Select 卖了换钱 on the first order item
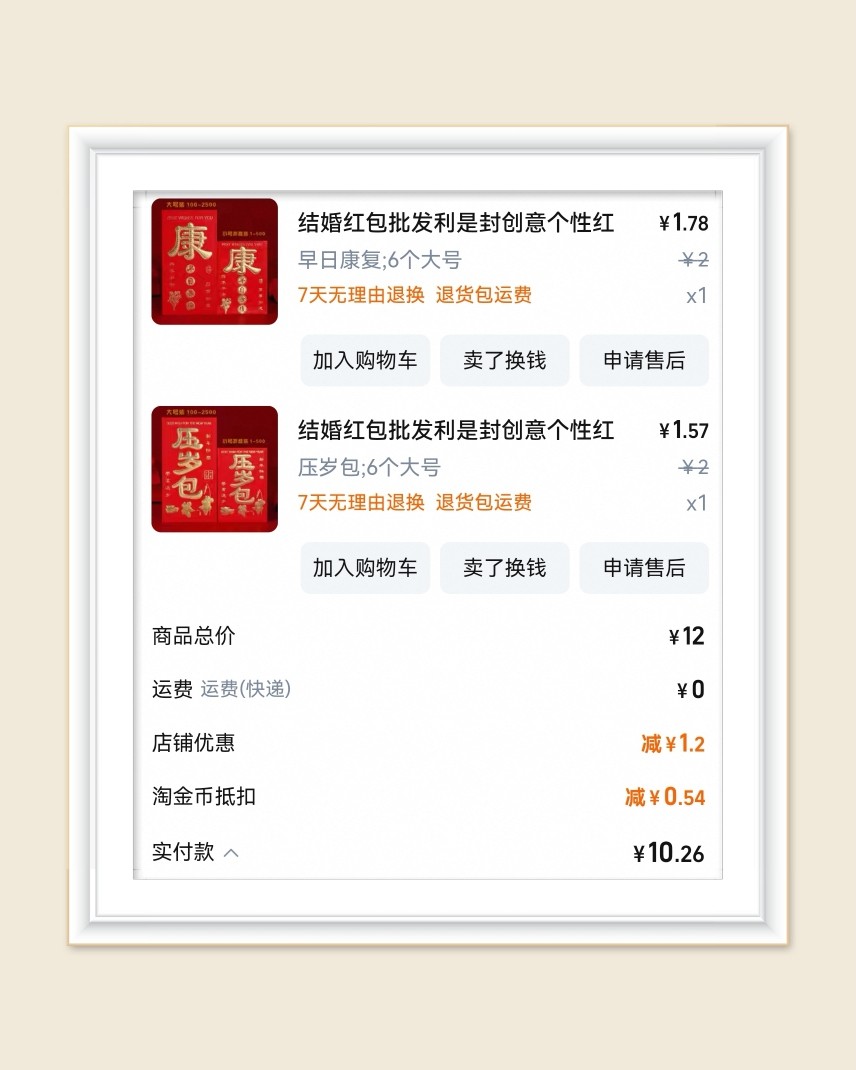 tap(505, 360)
